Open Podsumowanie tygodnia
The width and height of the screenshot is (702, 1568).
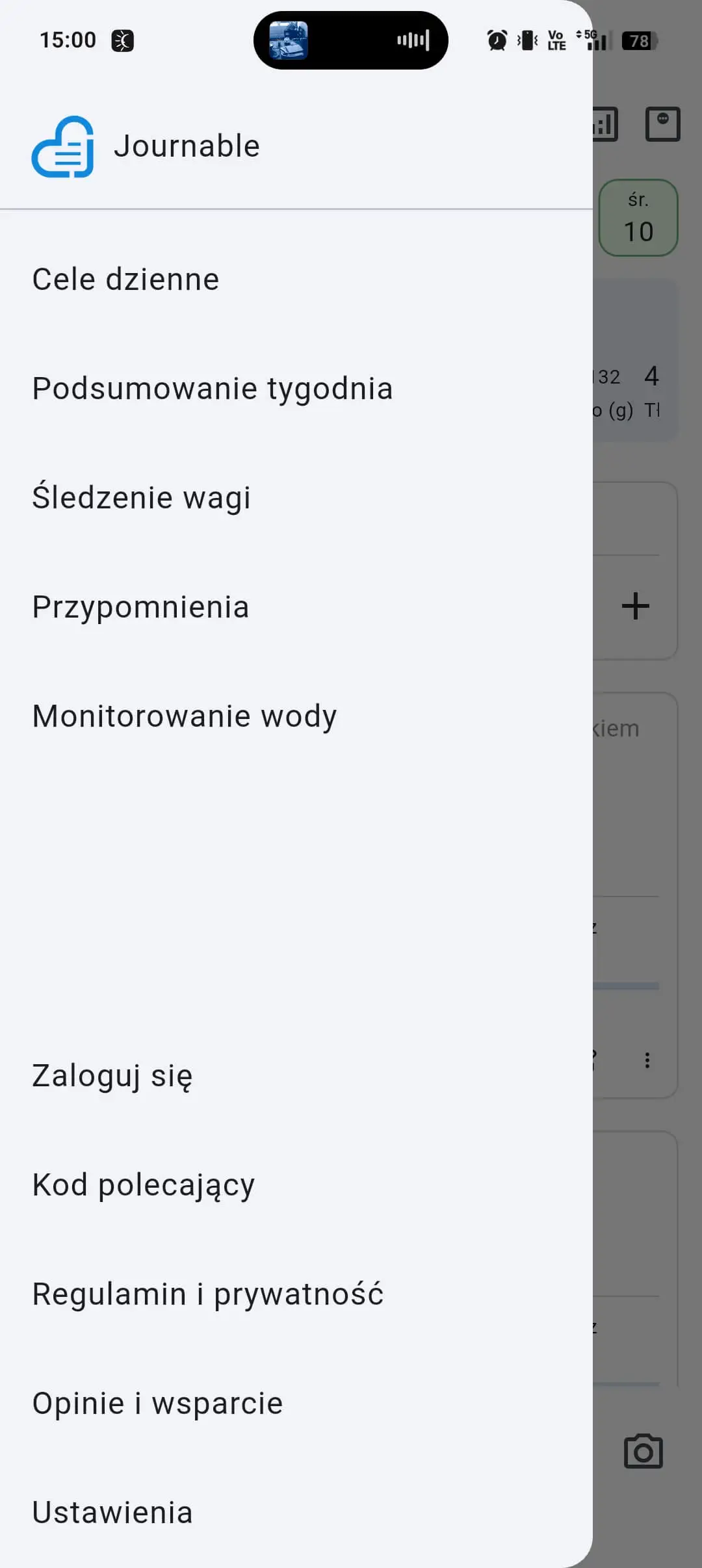296,389
